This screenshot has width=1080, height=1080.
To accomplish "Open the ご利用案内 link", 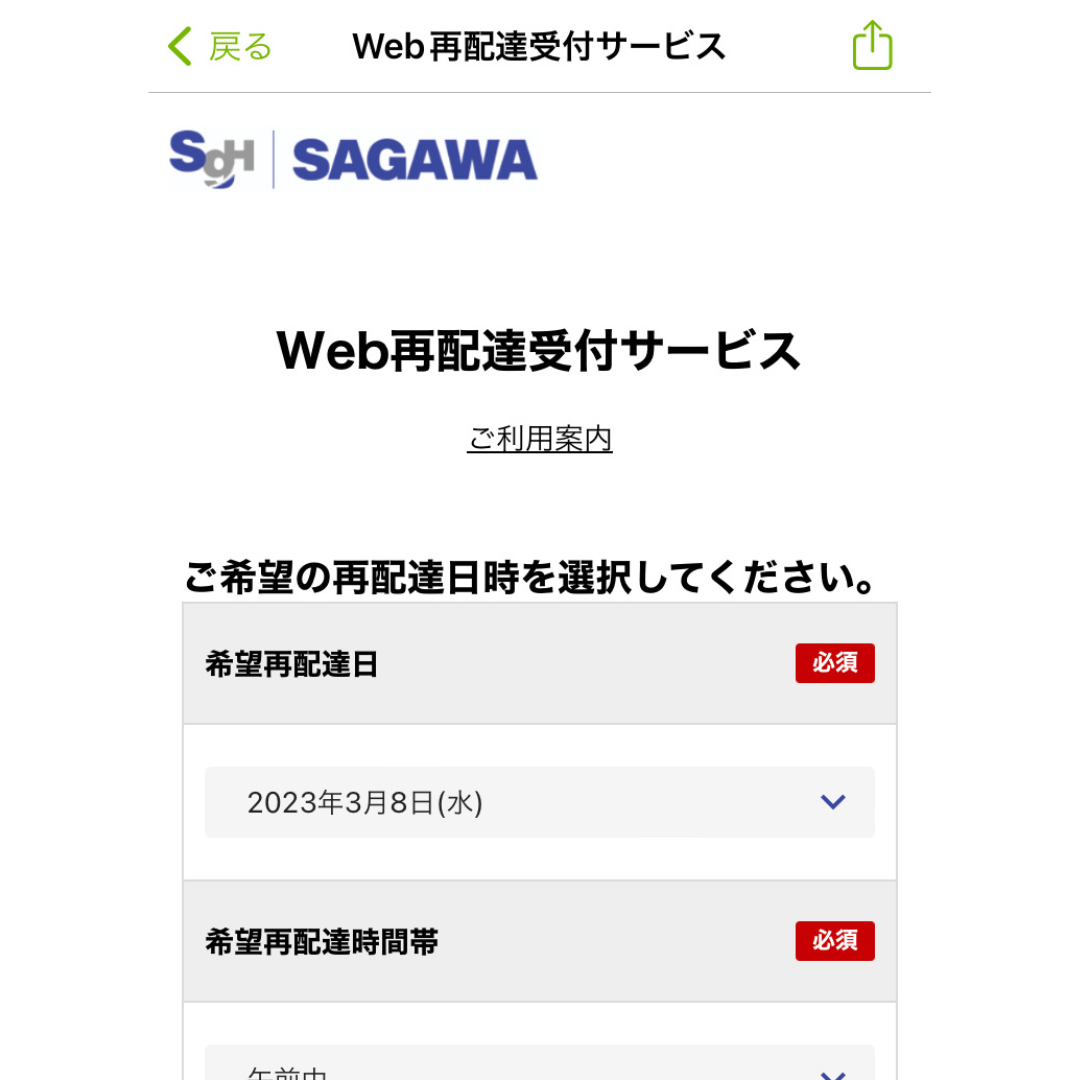I will (x=539, y=439).
